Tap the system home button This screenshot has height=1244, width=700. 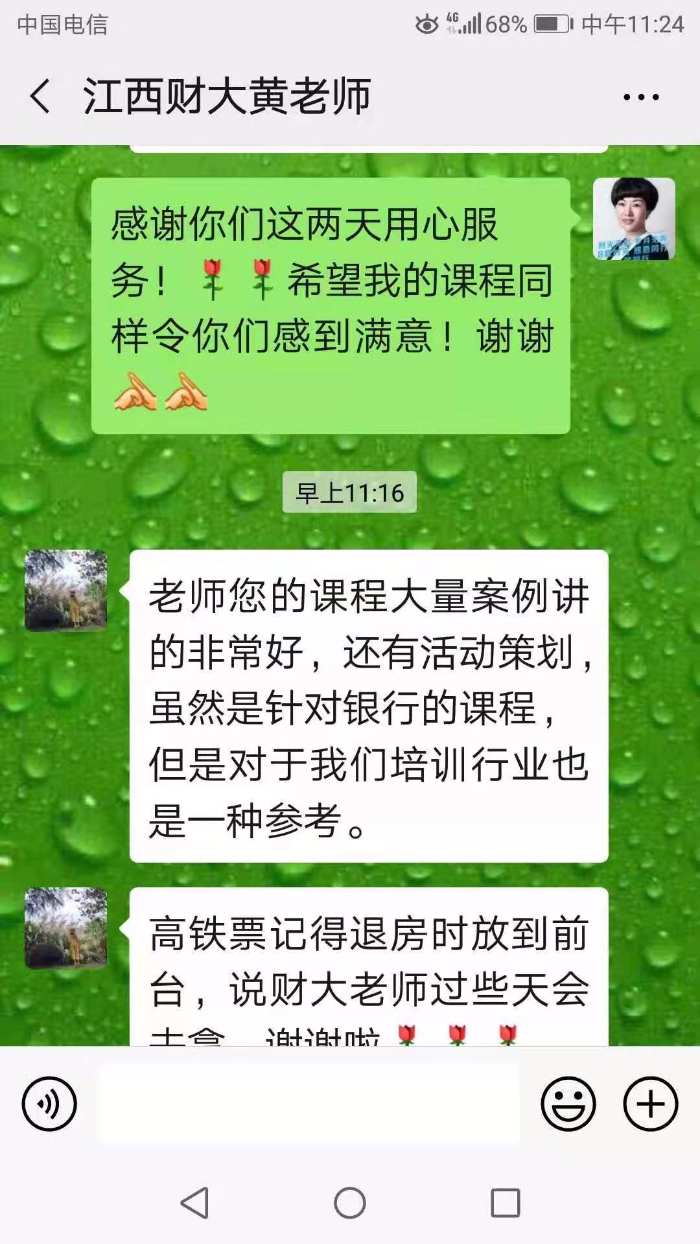point(349,1202)
